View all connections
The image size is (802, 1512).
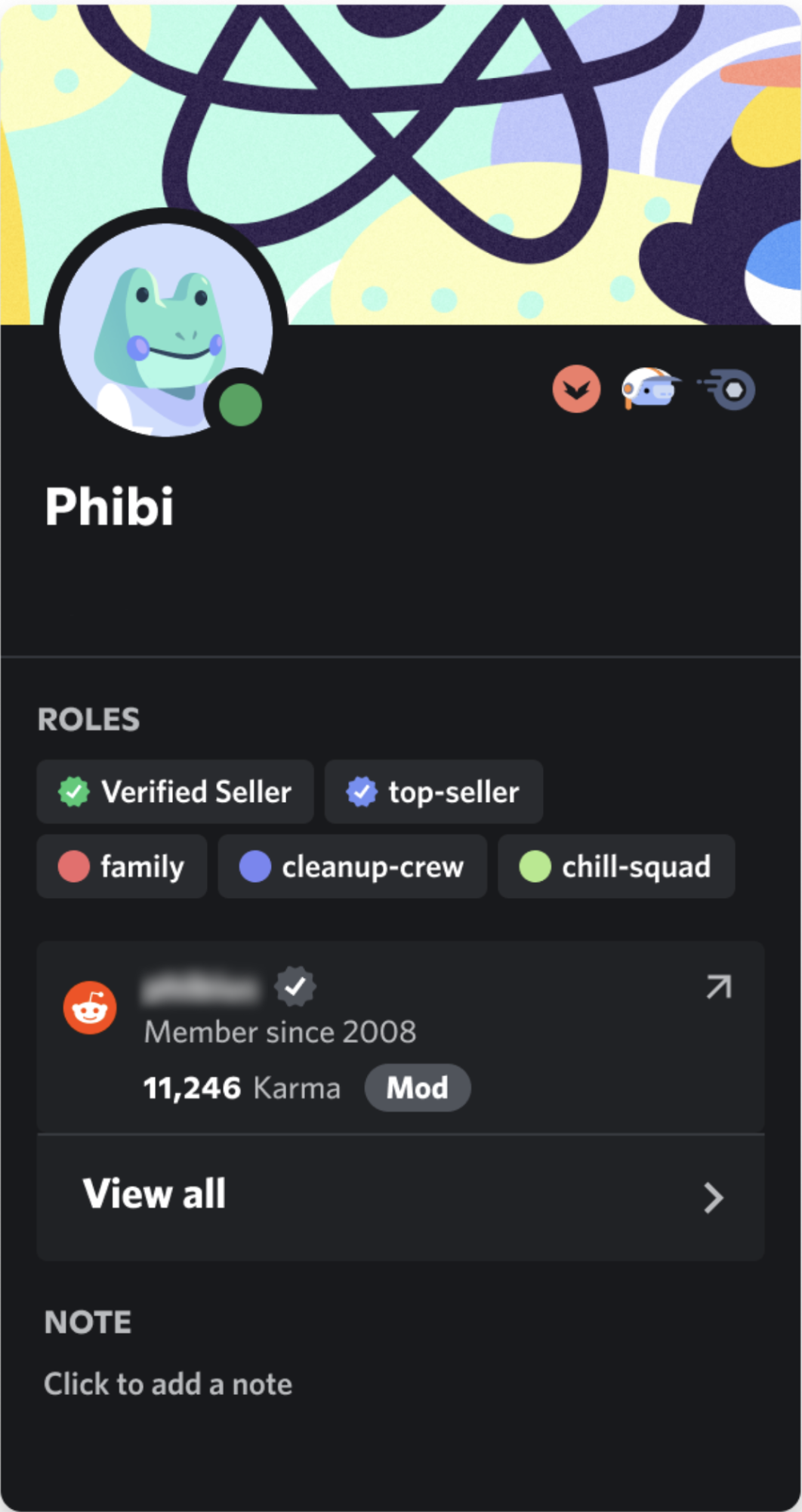coord(400,1197)
